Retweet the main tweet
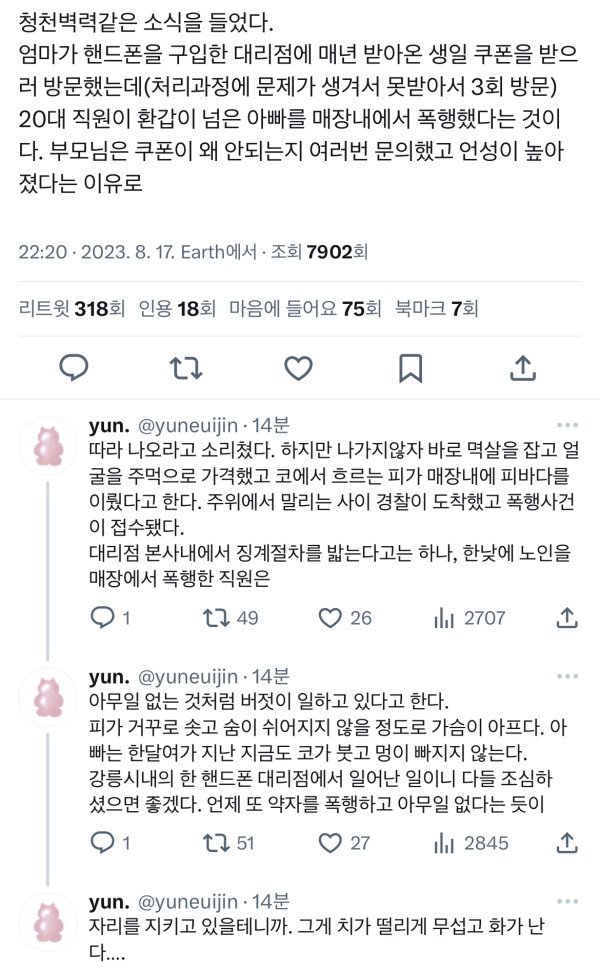Screen dimensions: 600x970 coord(186,369)
